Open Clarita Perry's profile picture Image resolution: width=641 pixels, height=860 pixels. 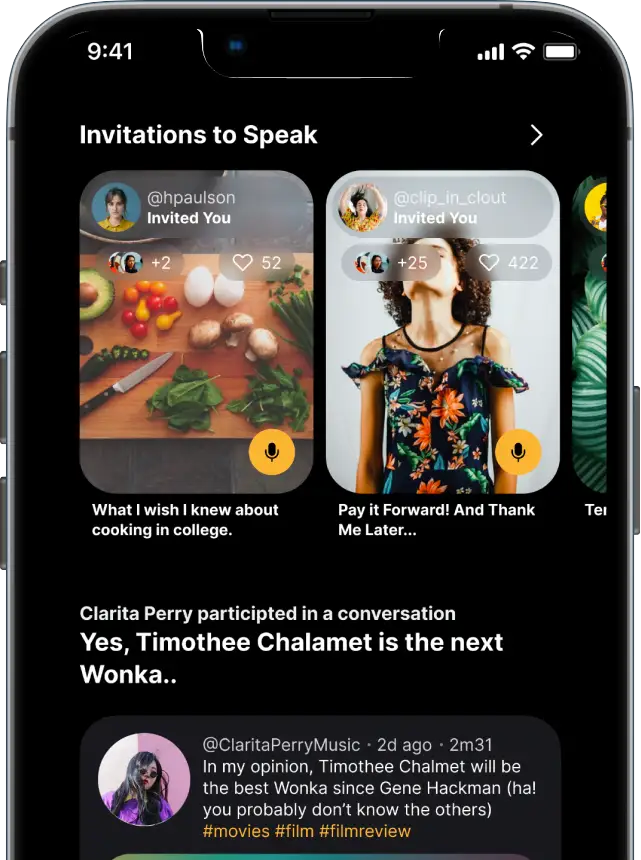click(144, 779)
